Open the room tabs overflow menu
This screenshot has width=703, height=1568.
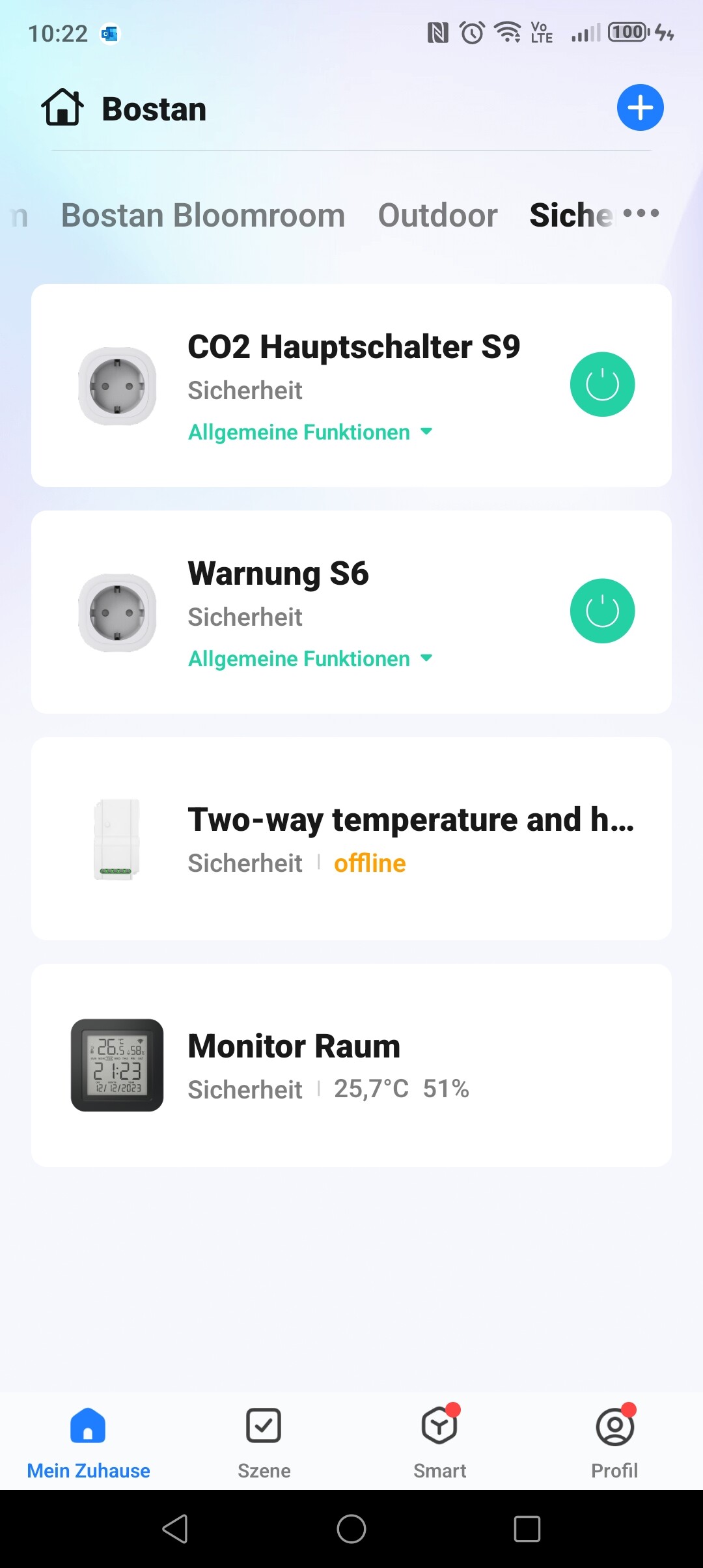click(x=641, y=214)
